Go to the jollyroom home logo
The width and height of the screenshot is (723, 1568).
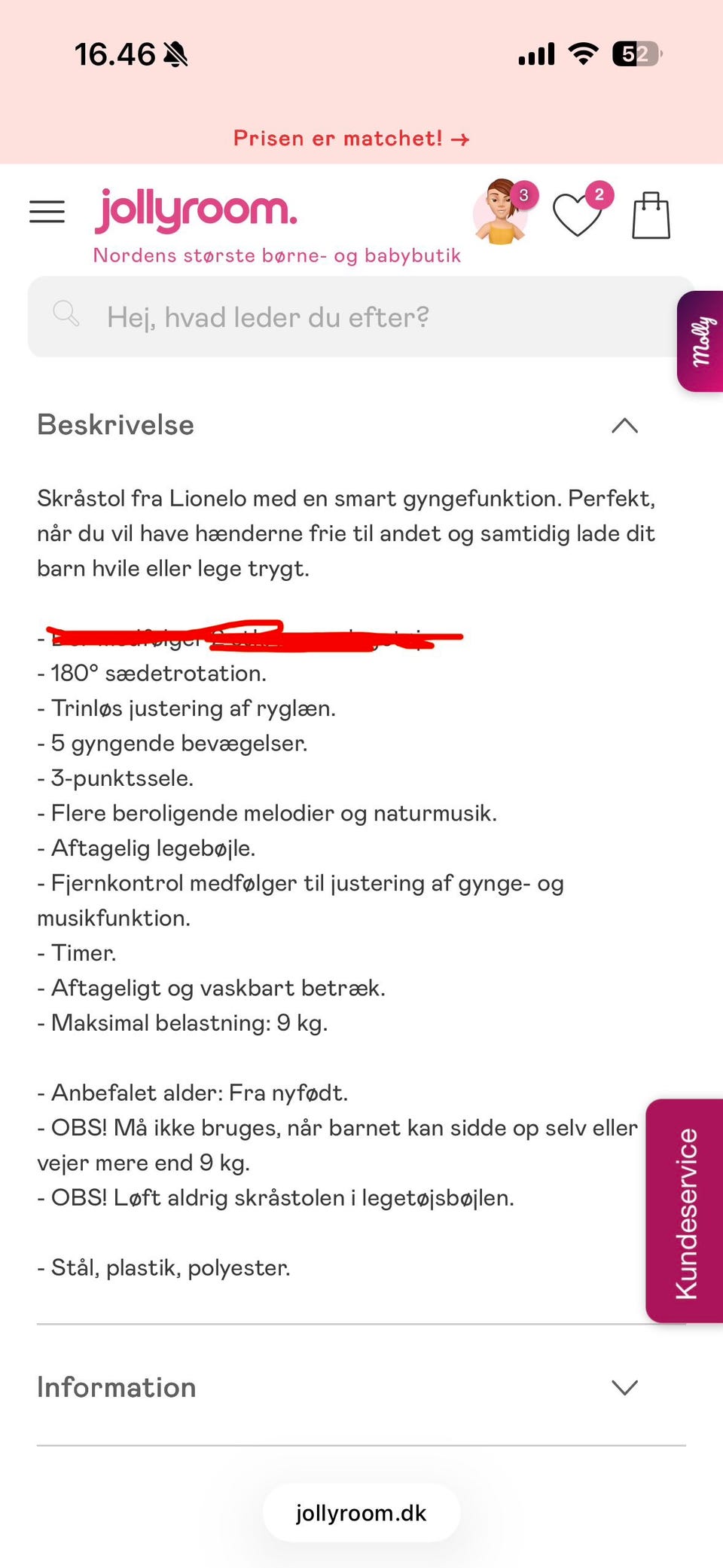point(196,210)
